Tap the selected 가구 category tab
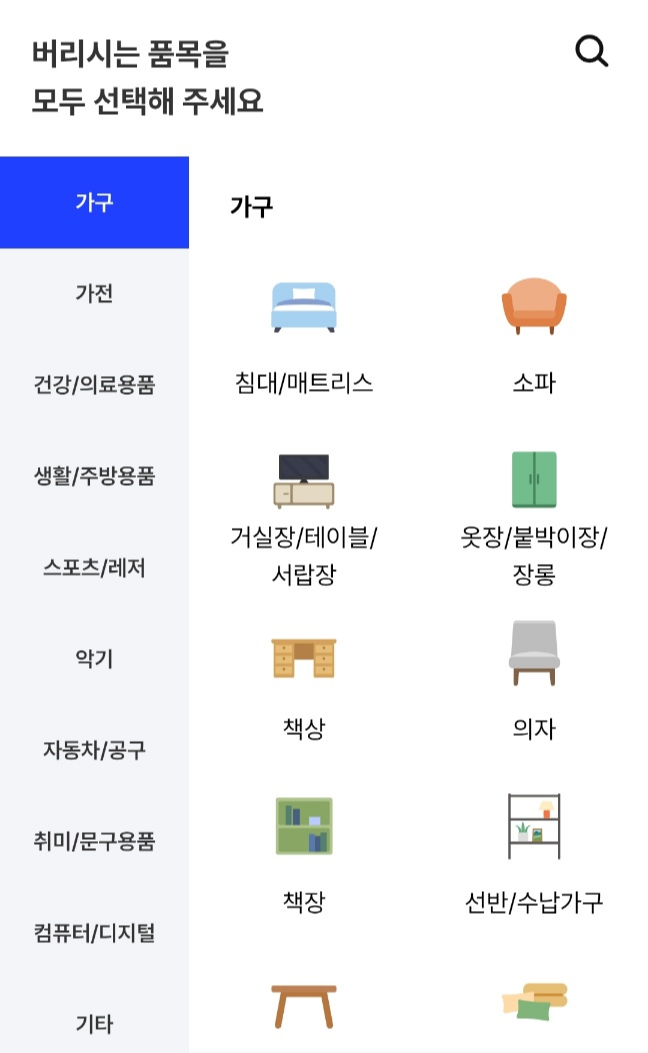Screen dimensions: 648x1053 pos(94,202)
